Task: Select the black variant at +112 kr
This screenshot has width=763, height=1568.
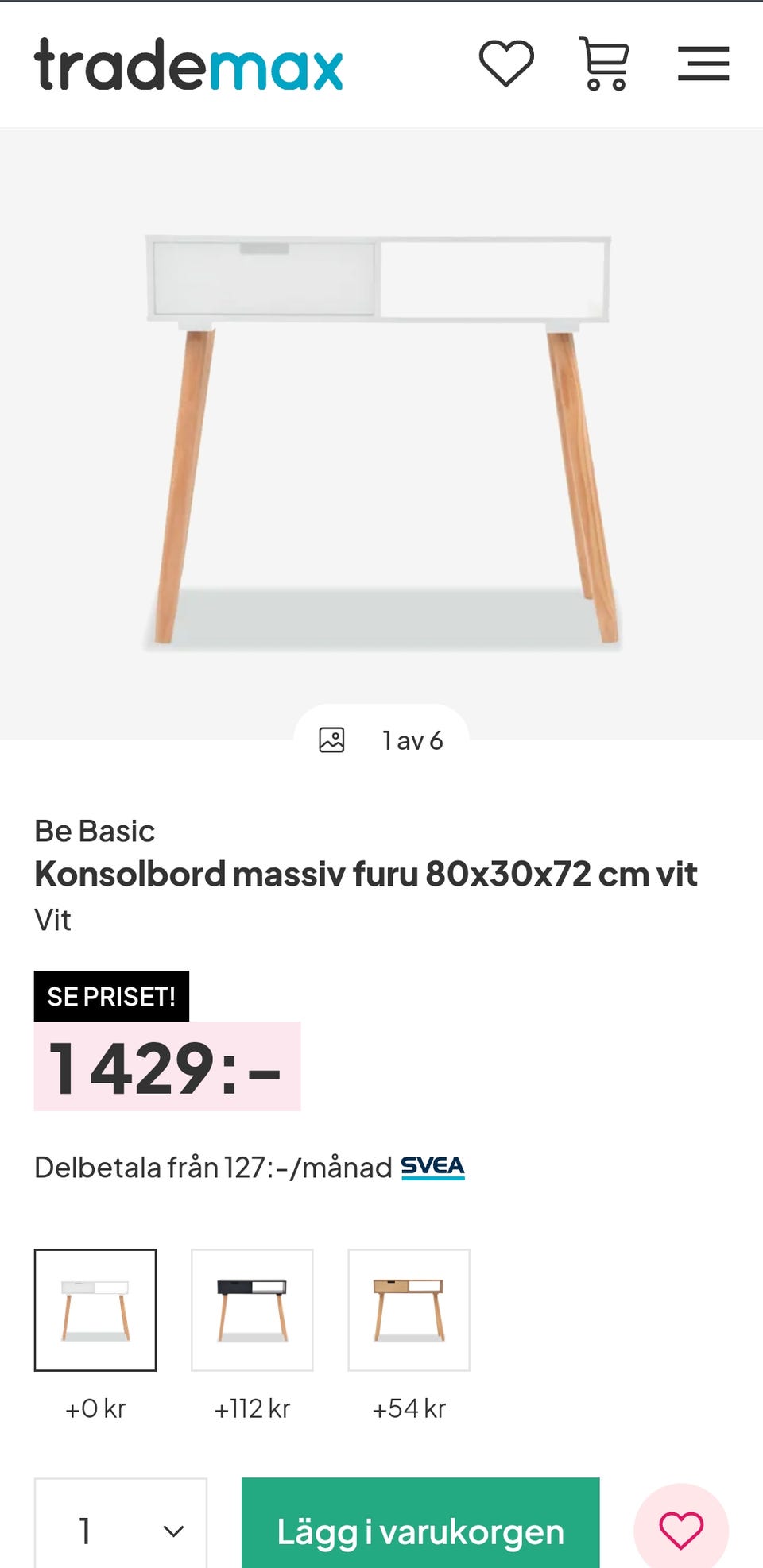Action: pos(252,1310)
